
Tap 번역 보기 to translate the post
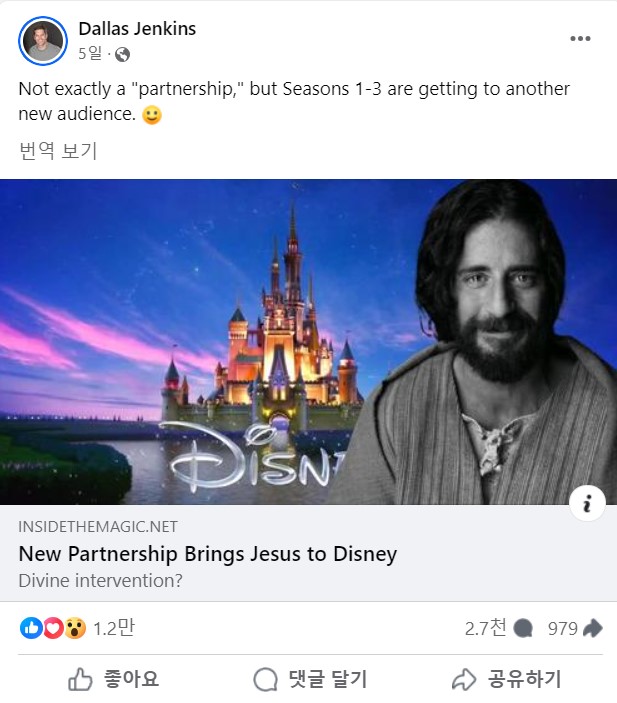click(x=58, y=152)
